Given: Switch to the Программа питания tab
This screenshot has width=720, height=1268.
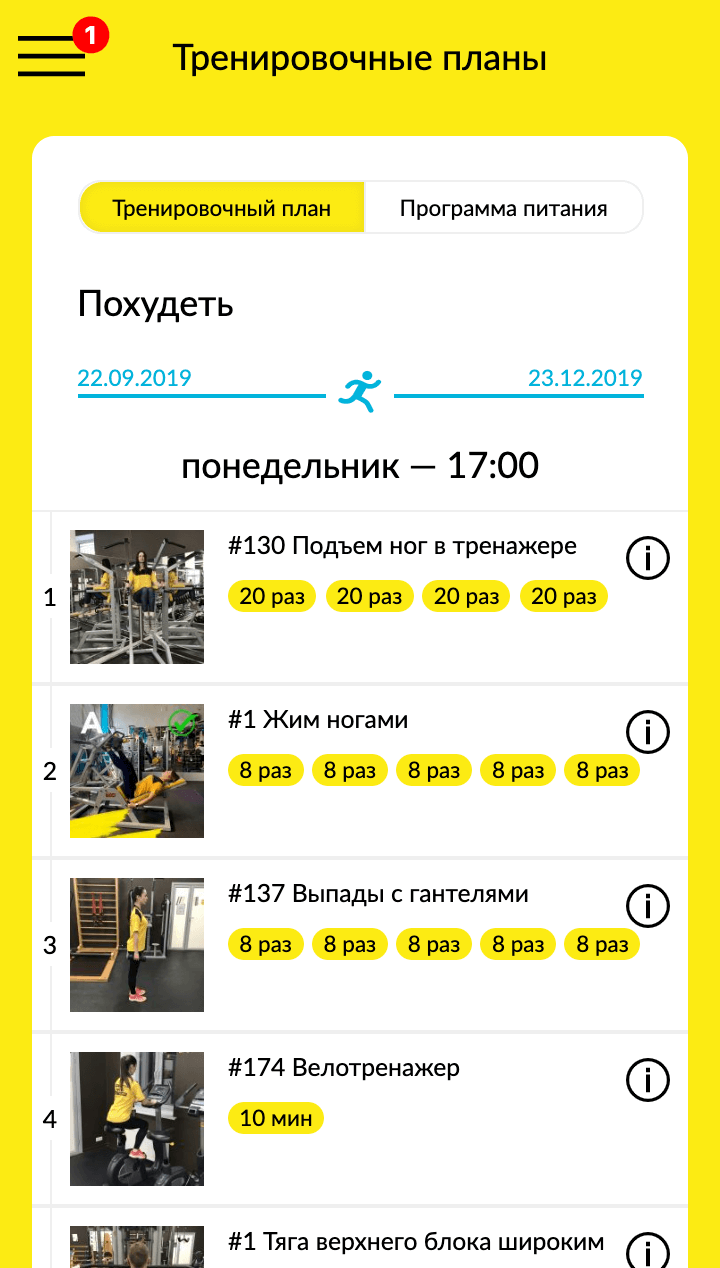Looking at the screenshot, I should tap(503, 208).
